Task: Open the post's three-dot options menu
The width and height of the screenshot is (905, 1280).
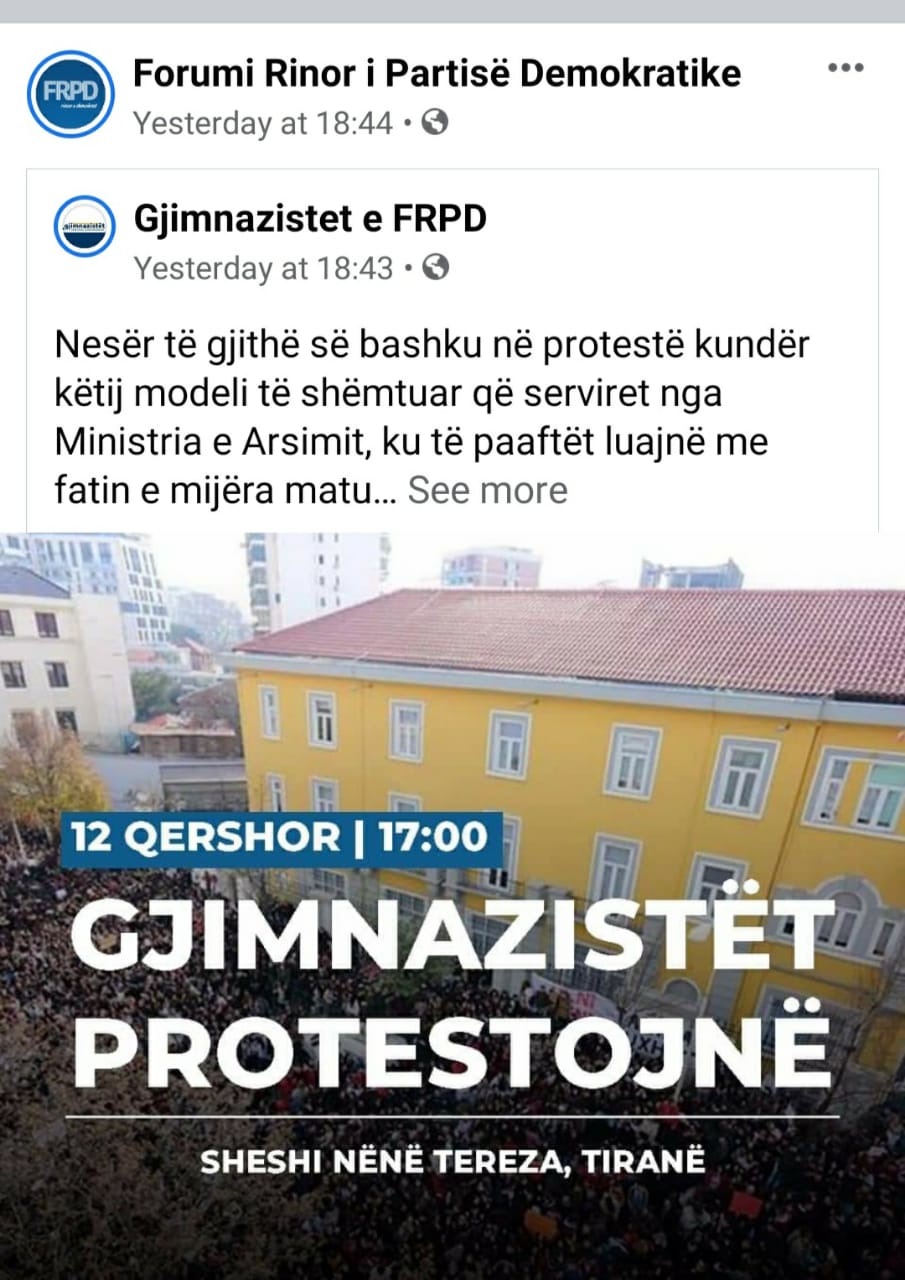Action: (845, 68)
